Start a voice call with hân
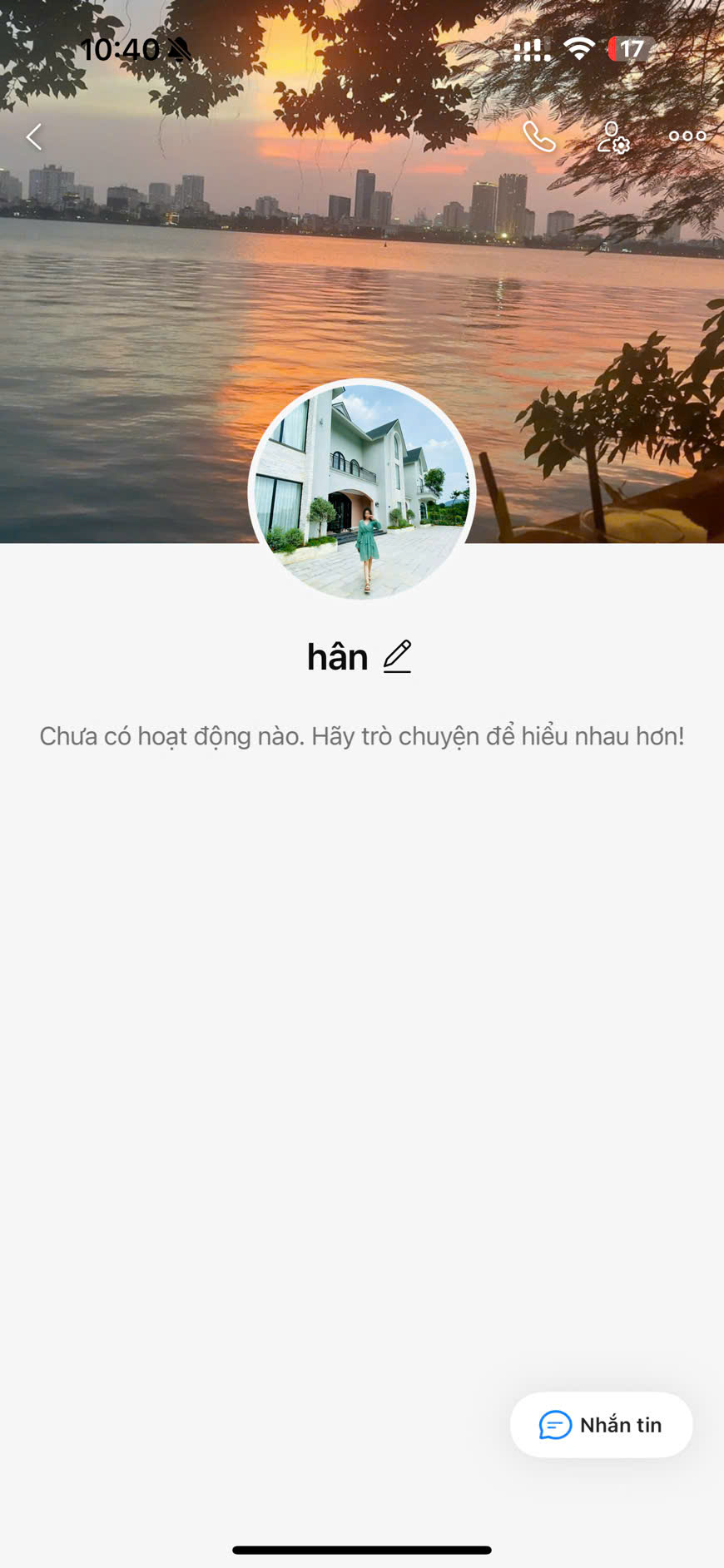Image resolution: width=724 pixels, height=1568 pixels. pos(538,137)
